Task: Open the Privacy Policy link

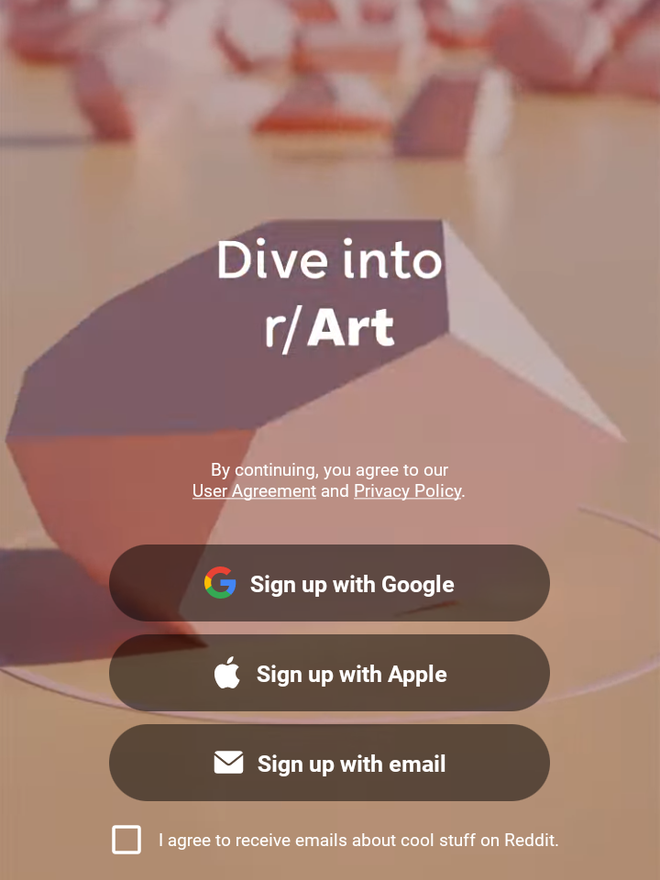Action: pyautogui.click(x=407, y=491)
